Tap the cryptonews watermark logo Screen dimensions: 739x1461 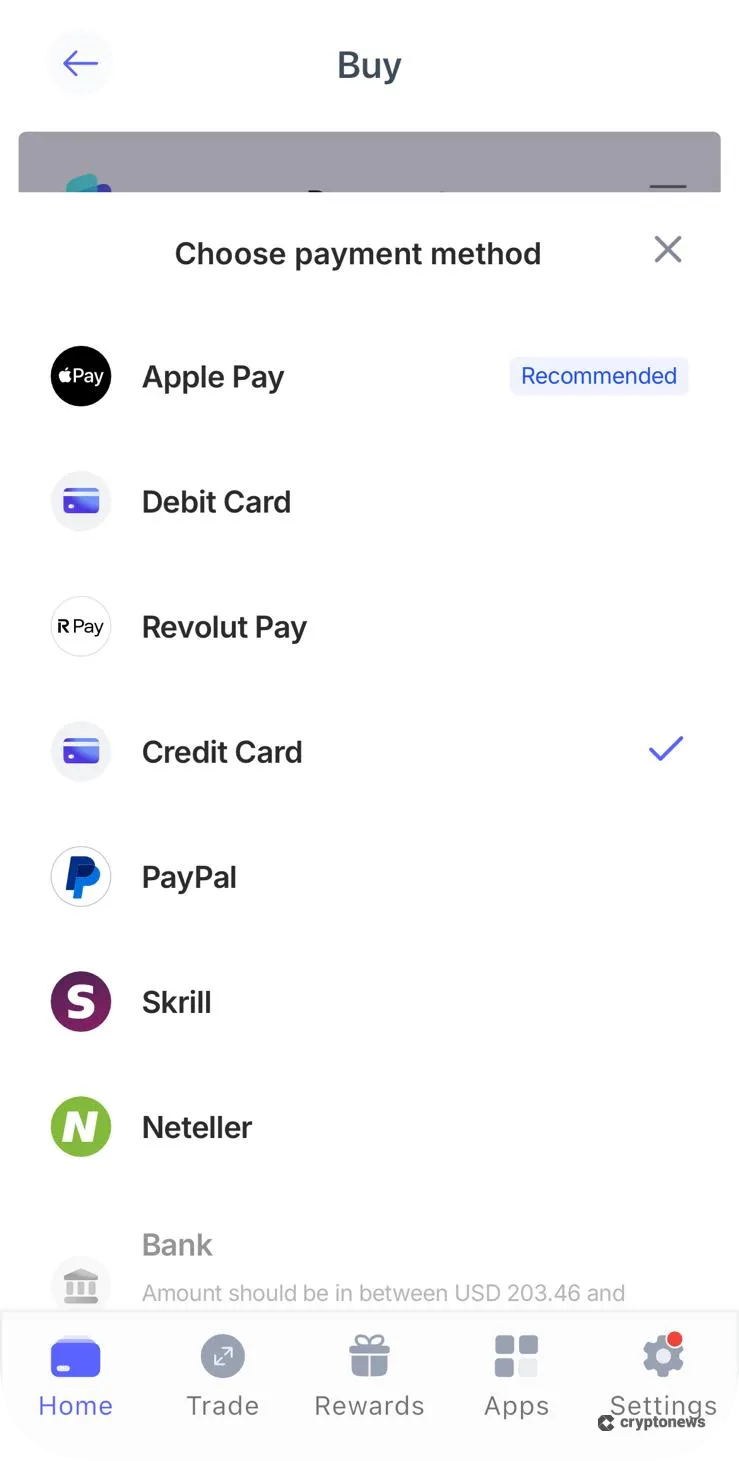655,1422
